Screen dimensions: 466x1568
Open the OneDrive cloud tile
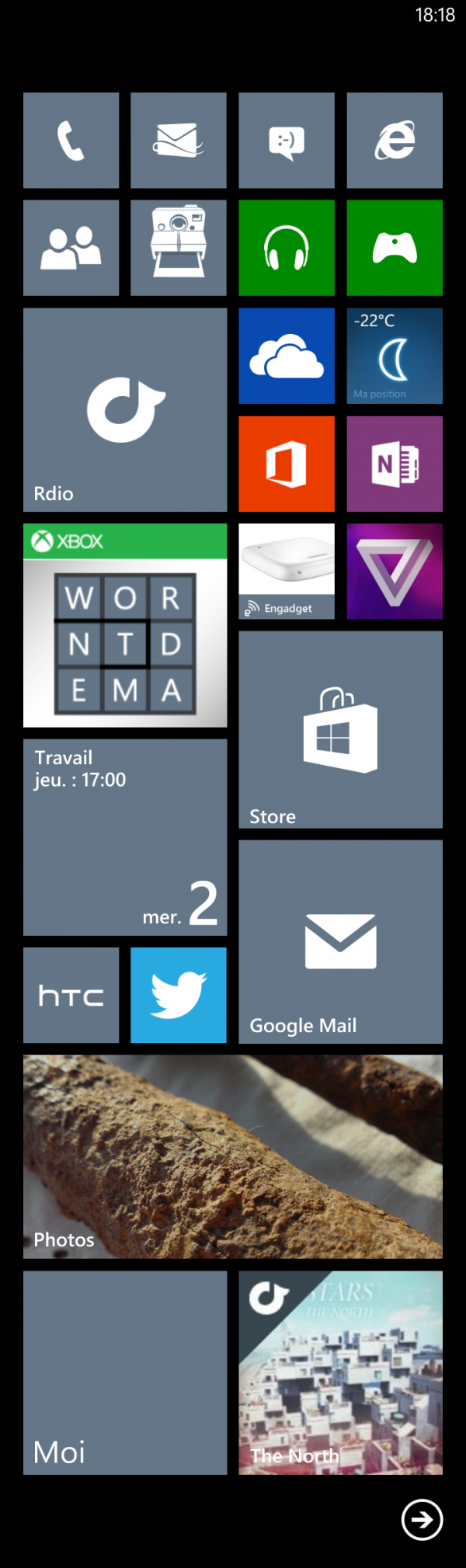(287, 356)
